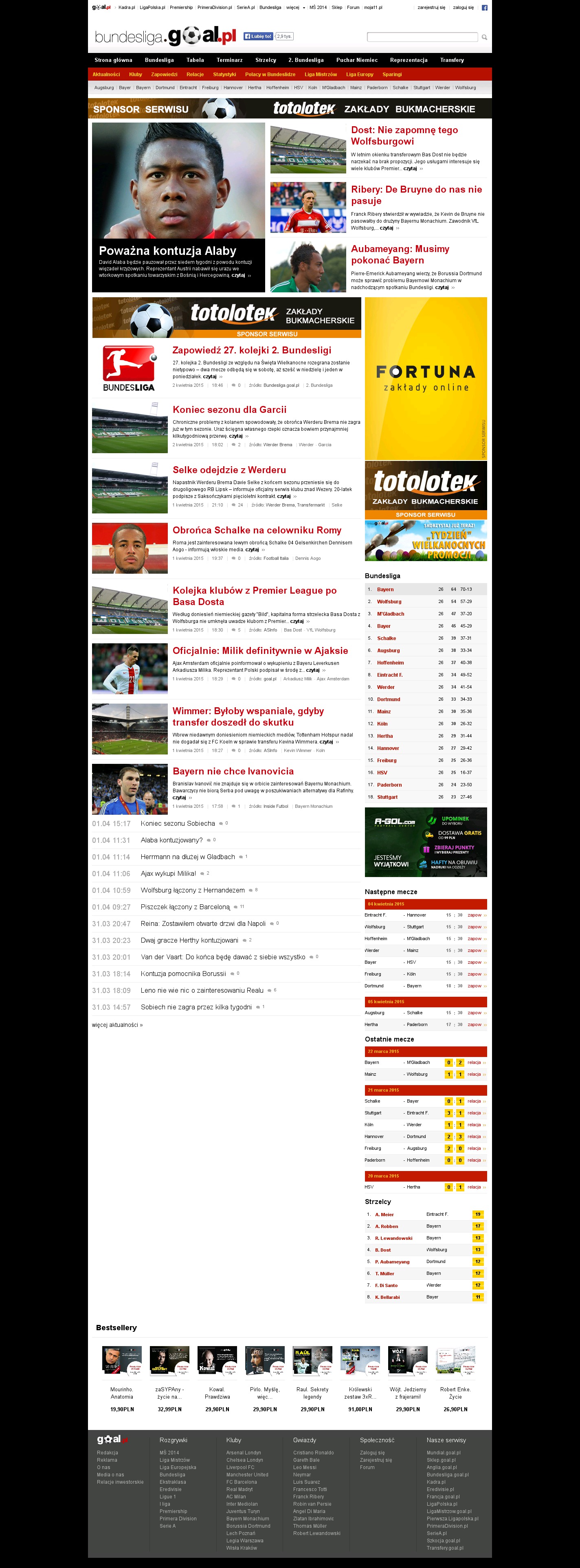This screenshot has width=580, height=1568.
Task: Like the page with Lubię to! button
Action: coord(258,37)
